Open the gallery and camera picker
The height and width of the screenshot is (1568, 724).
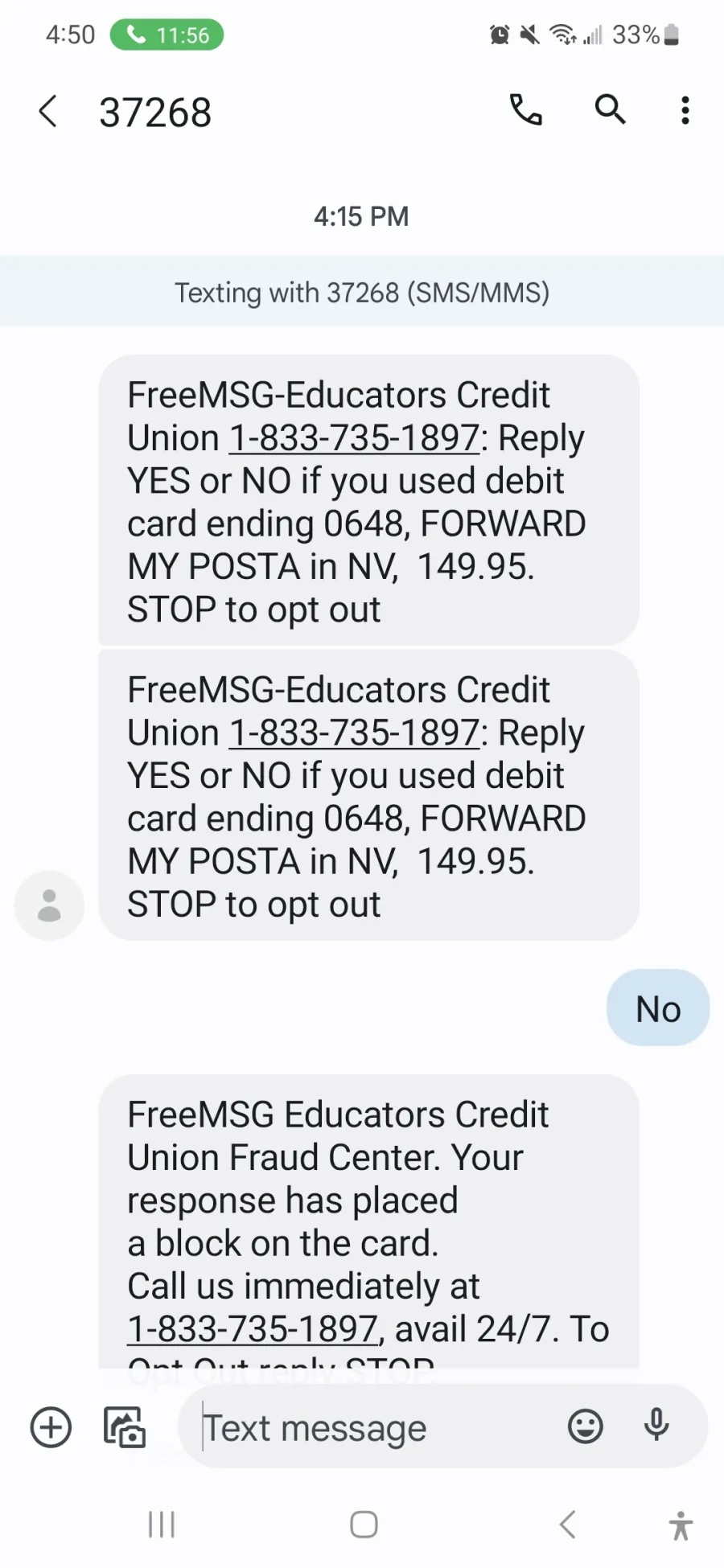point(125,1427)
